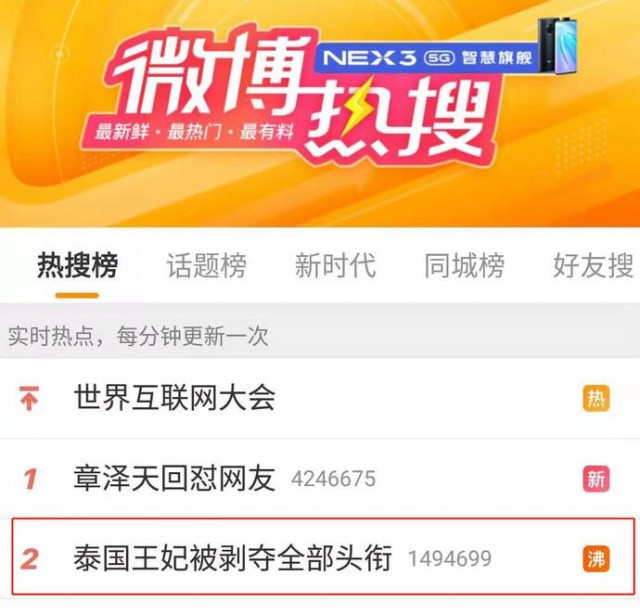Open the 新时代 tab
The image size is (640, 614).
click(x=335, y=266)
